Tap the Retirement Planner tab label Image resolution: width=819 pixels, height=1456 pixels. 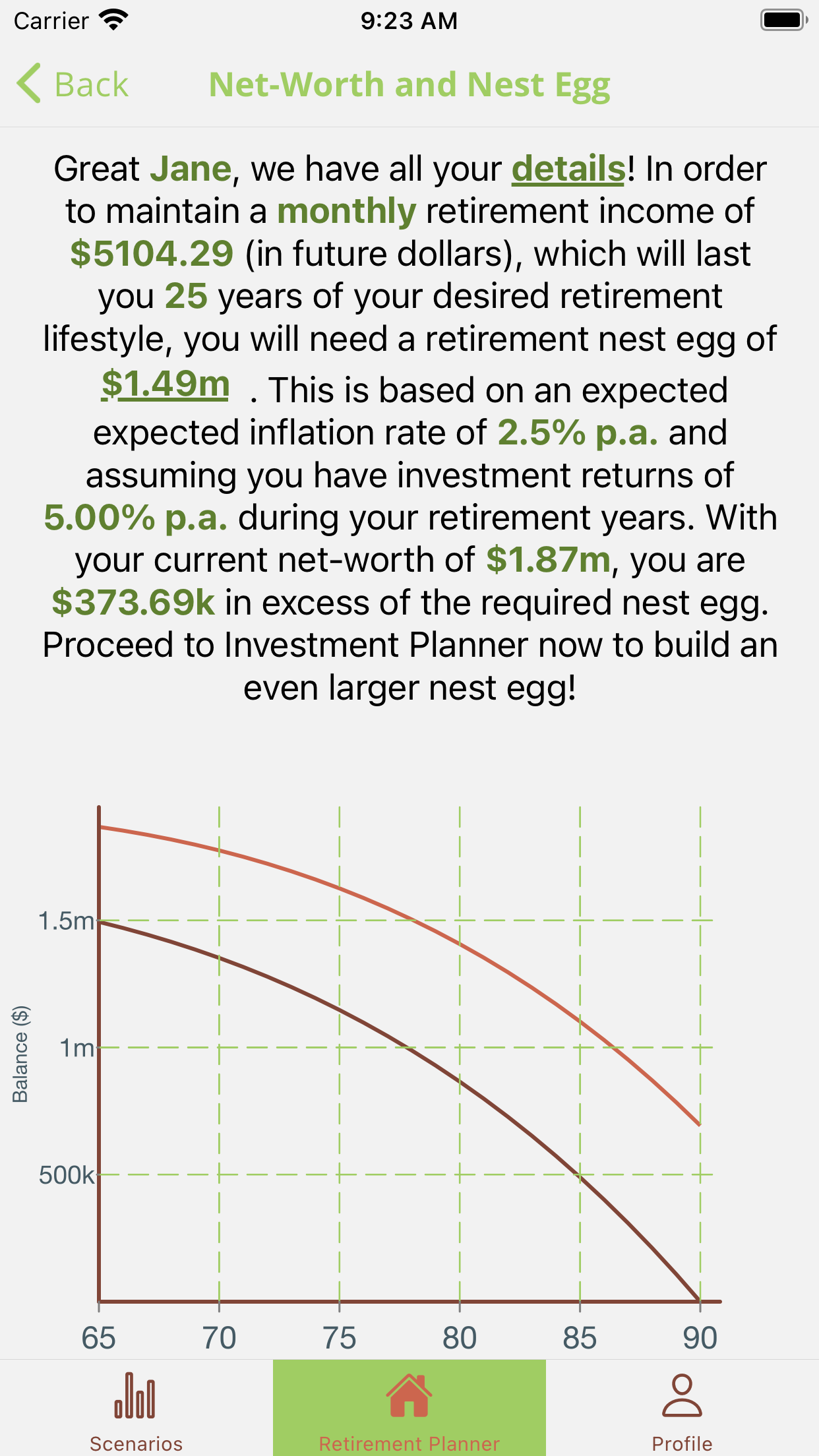tap(409, 1441)
